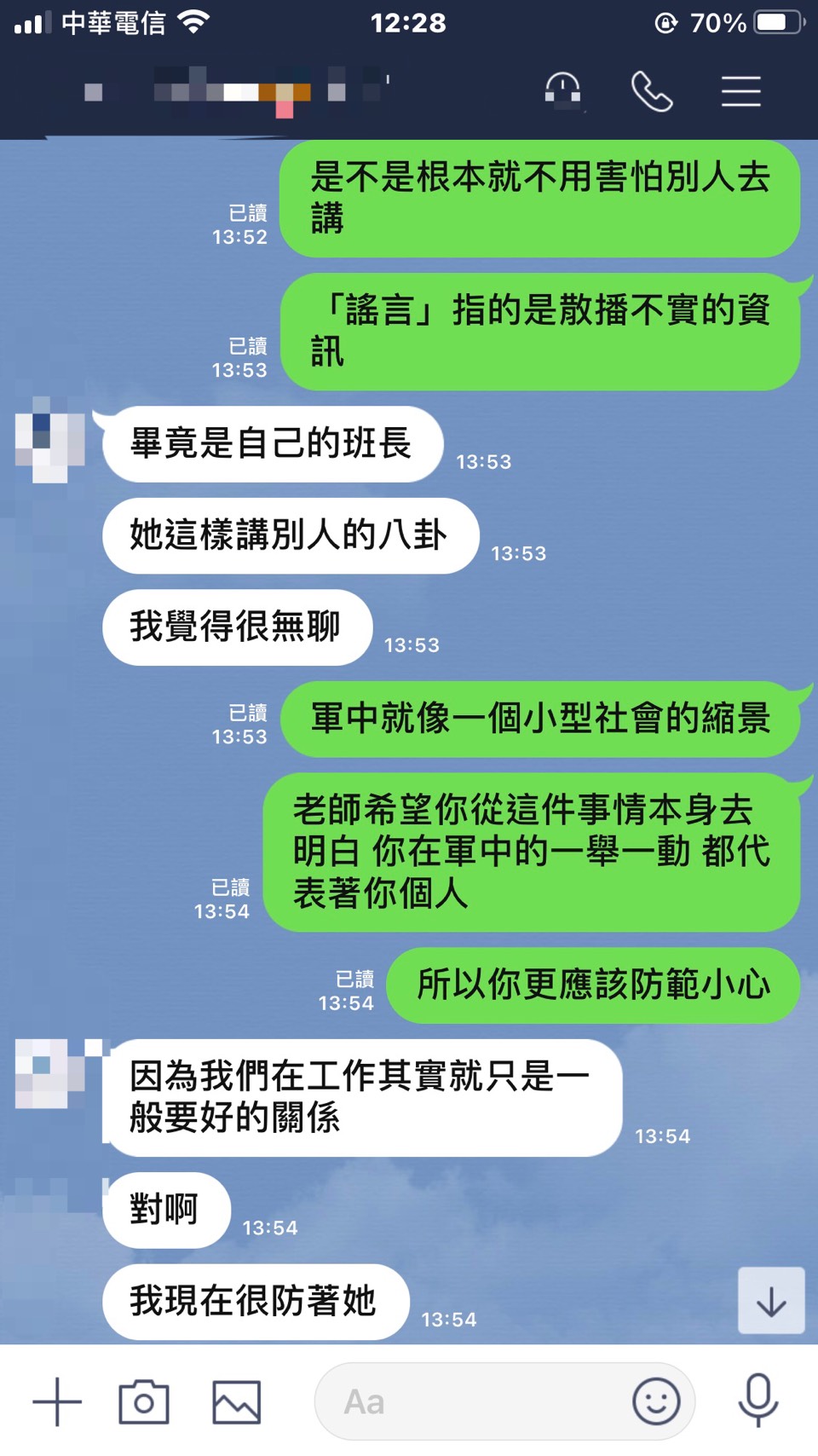This screenshot has height=1456, width=818.
Task: Open the notification mute icon
Action: [563, 90]
